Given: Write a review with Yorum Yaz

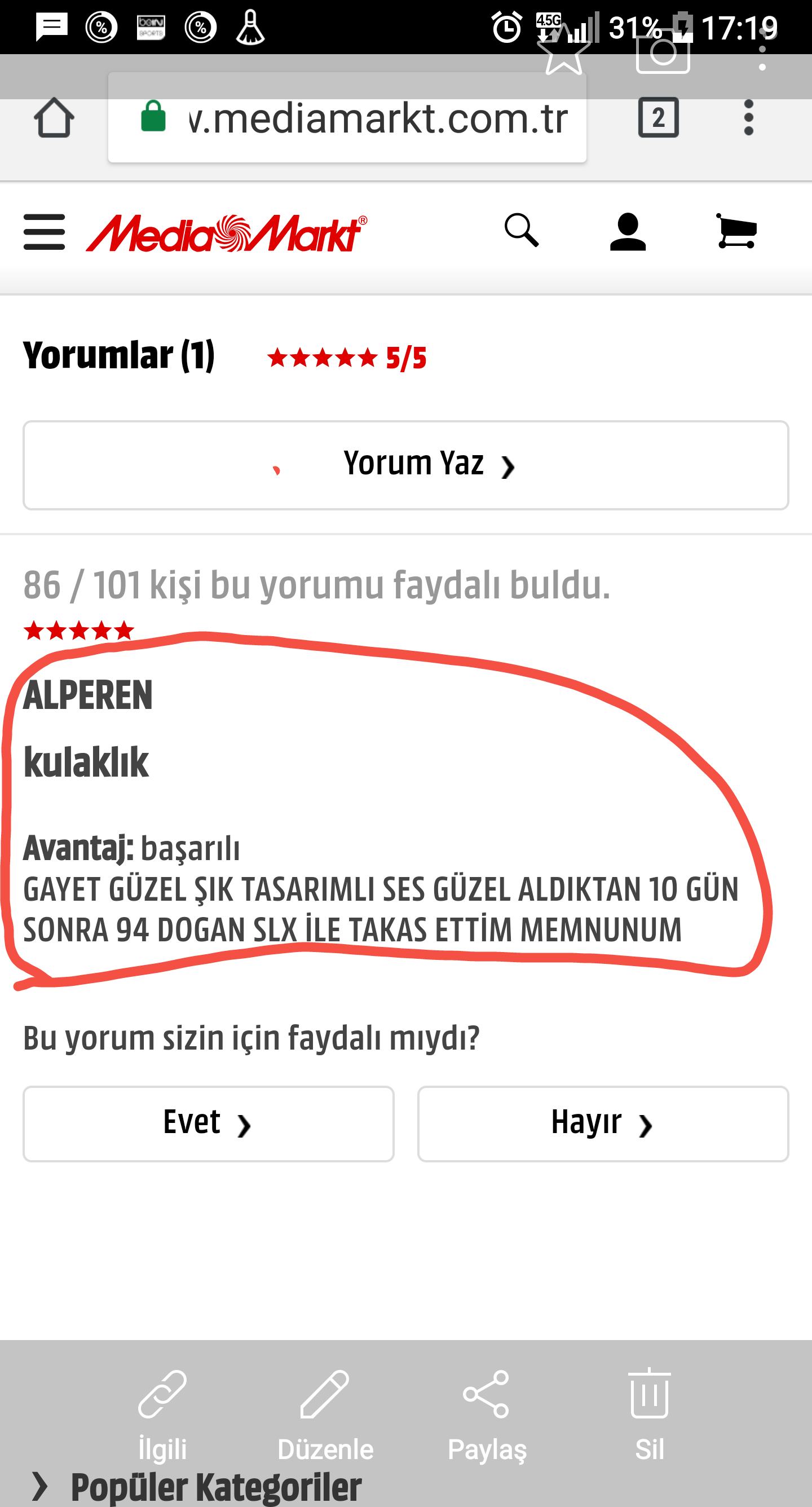Looking at the screenshot, I should (x=406, y=465).
